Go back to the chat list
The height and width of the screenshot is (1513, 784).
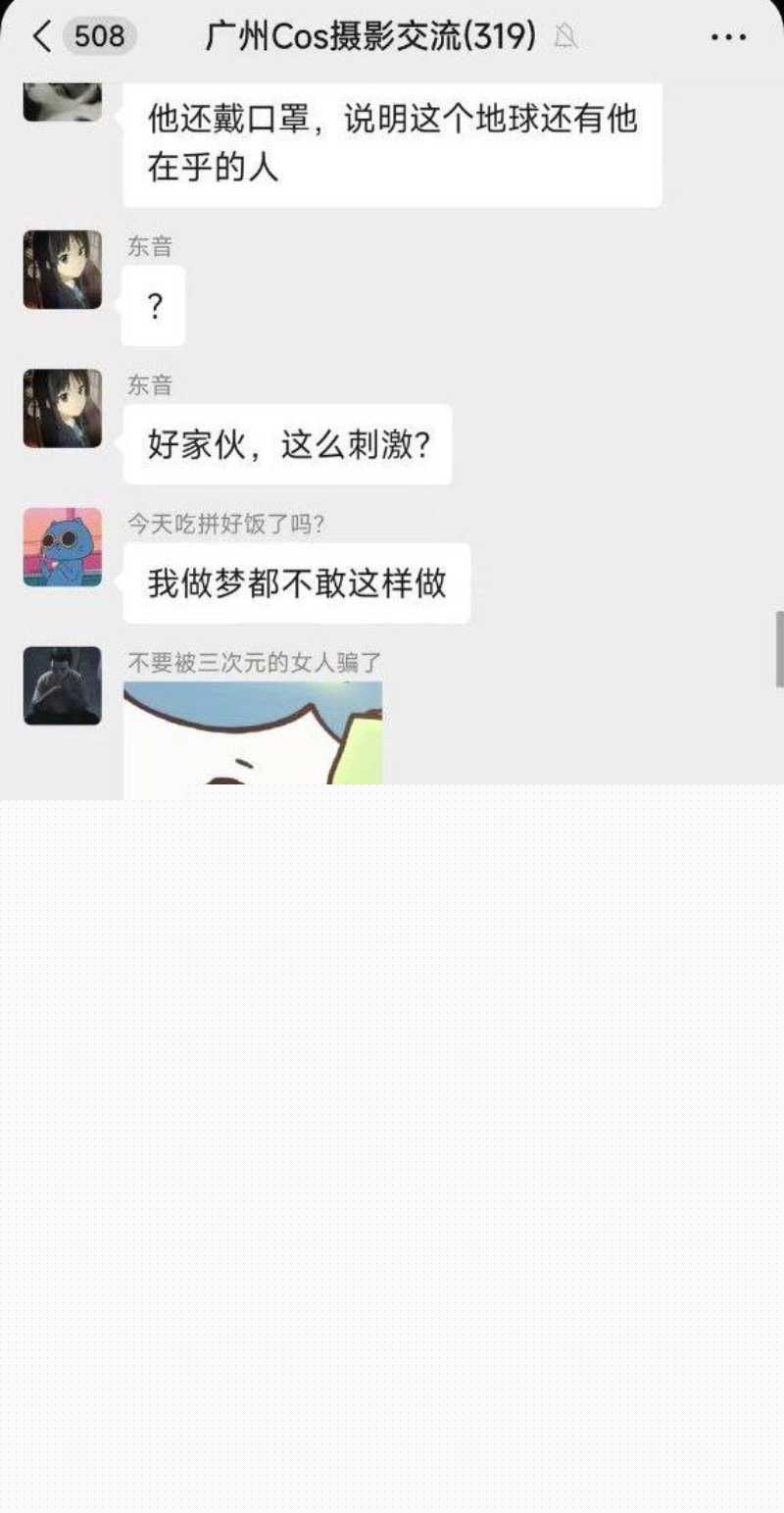42,37
